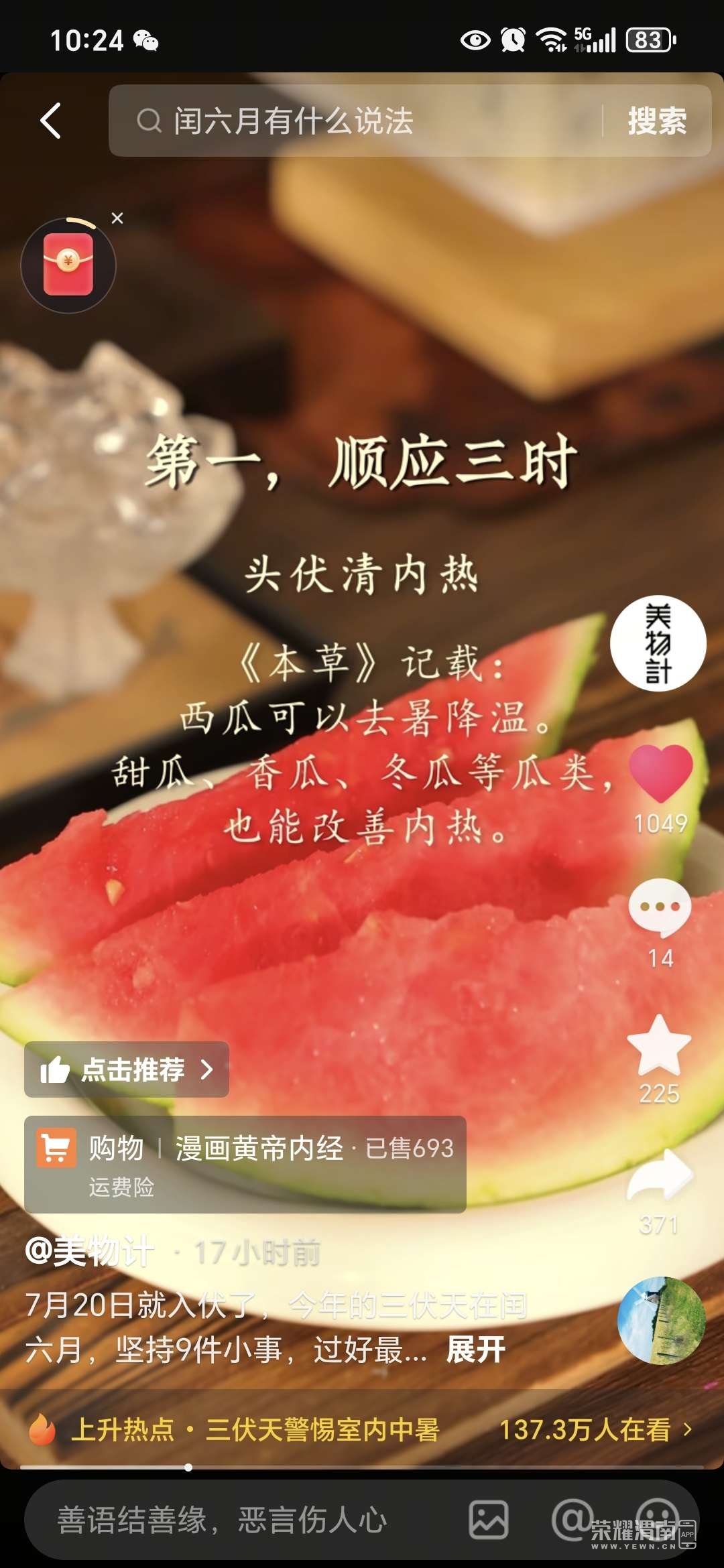
Task: Open the 漫画黄帝内经 shopping card
Action: tap(245, 1164)
